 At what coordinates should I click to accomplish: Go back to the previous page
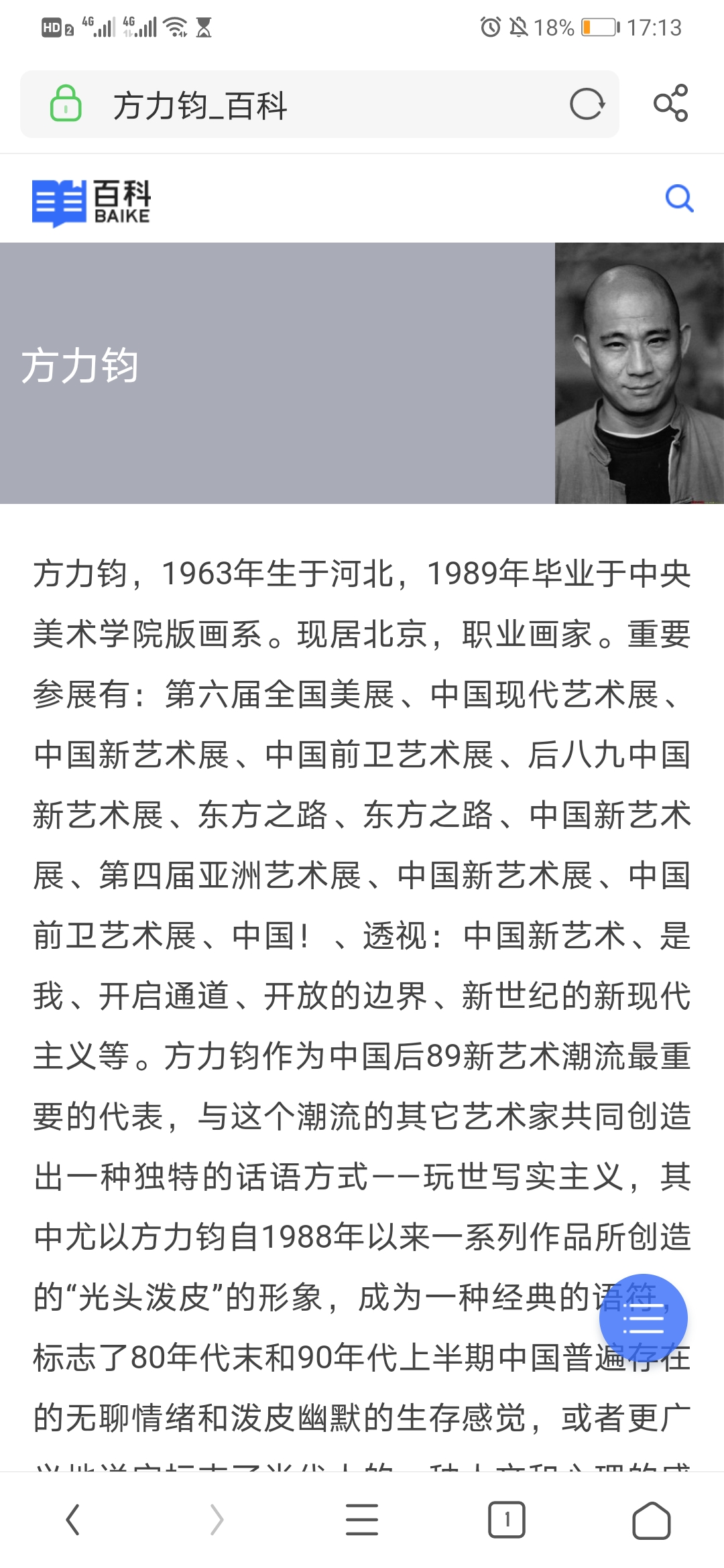72,1519
